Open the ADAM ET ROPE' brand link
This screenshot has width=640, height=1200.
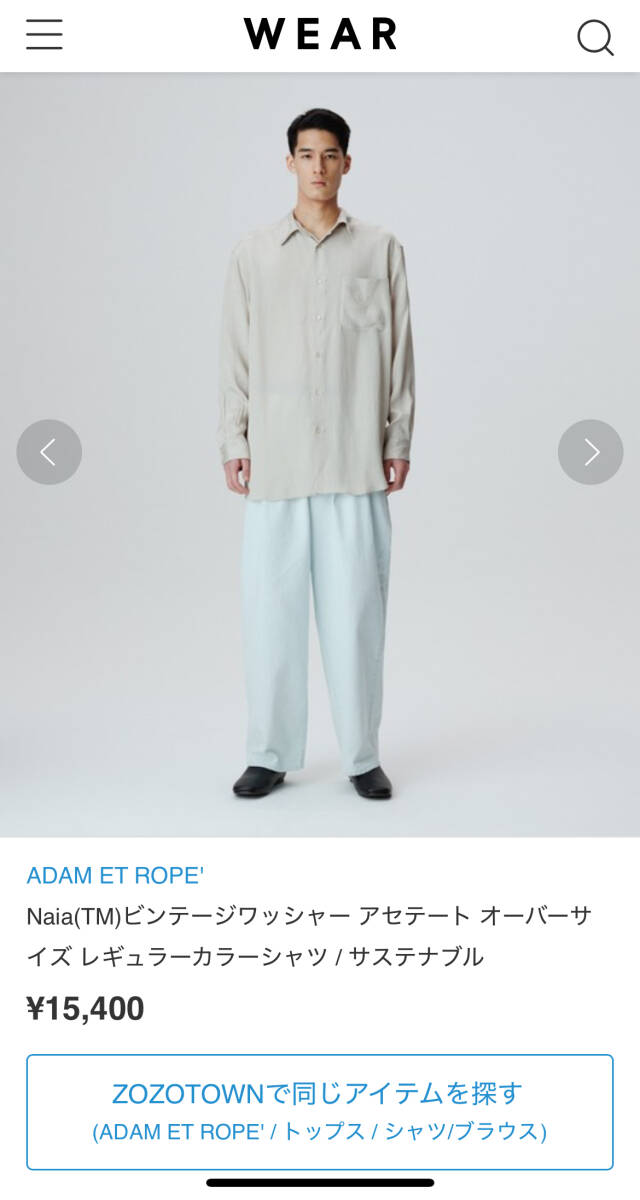click(x=115, y=875)
